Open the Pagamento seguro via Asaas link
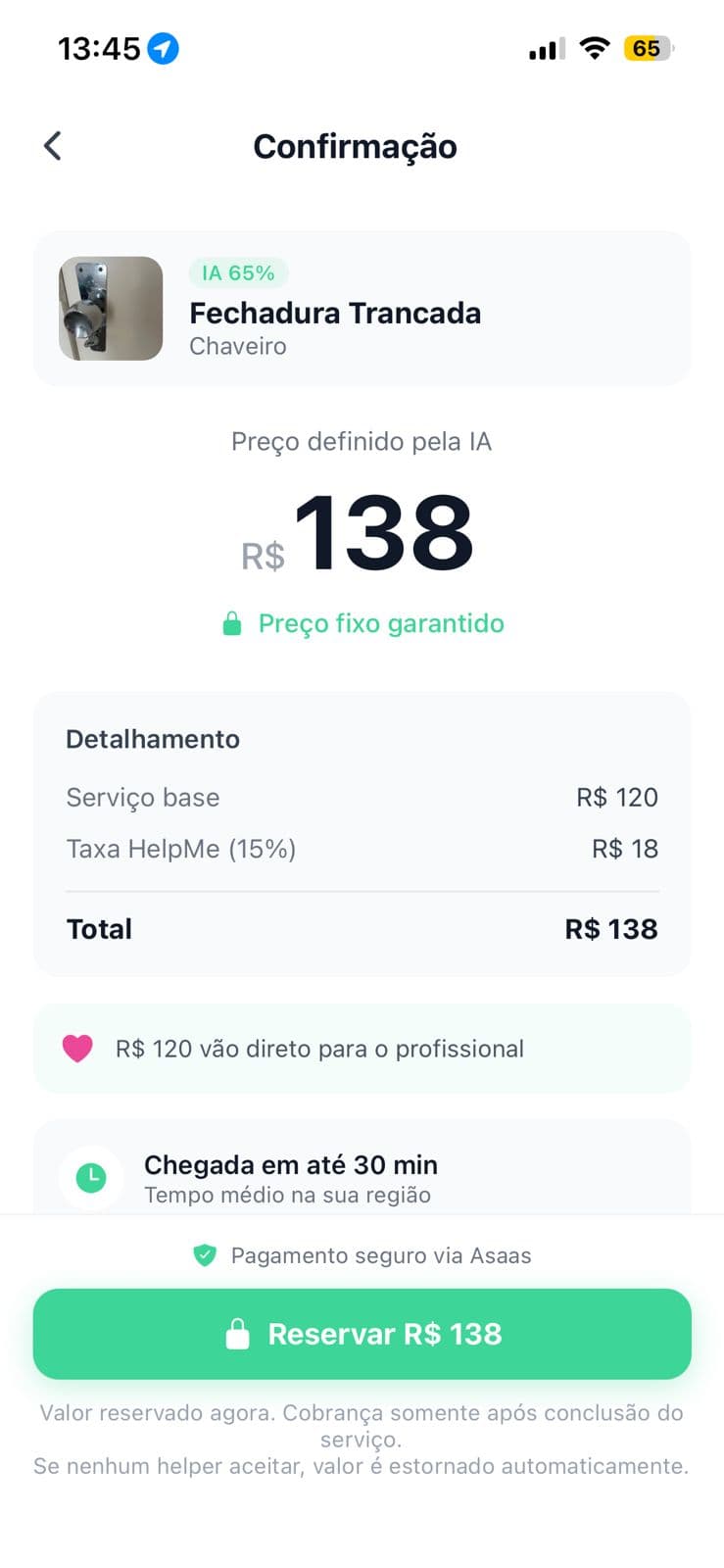 click(381, 1255)
